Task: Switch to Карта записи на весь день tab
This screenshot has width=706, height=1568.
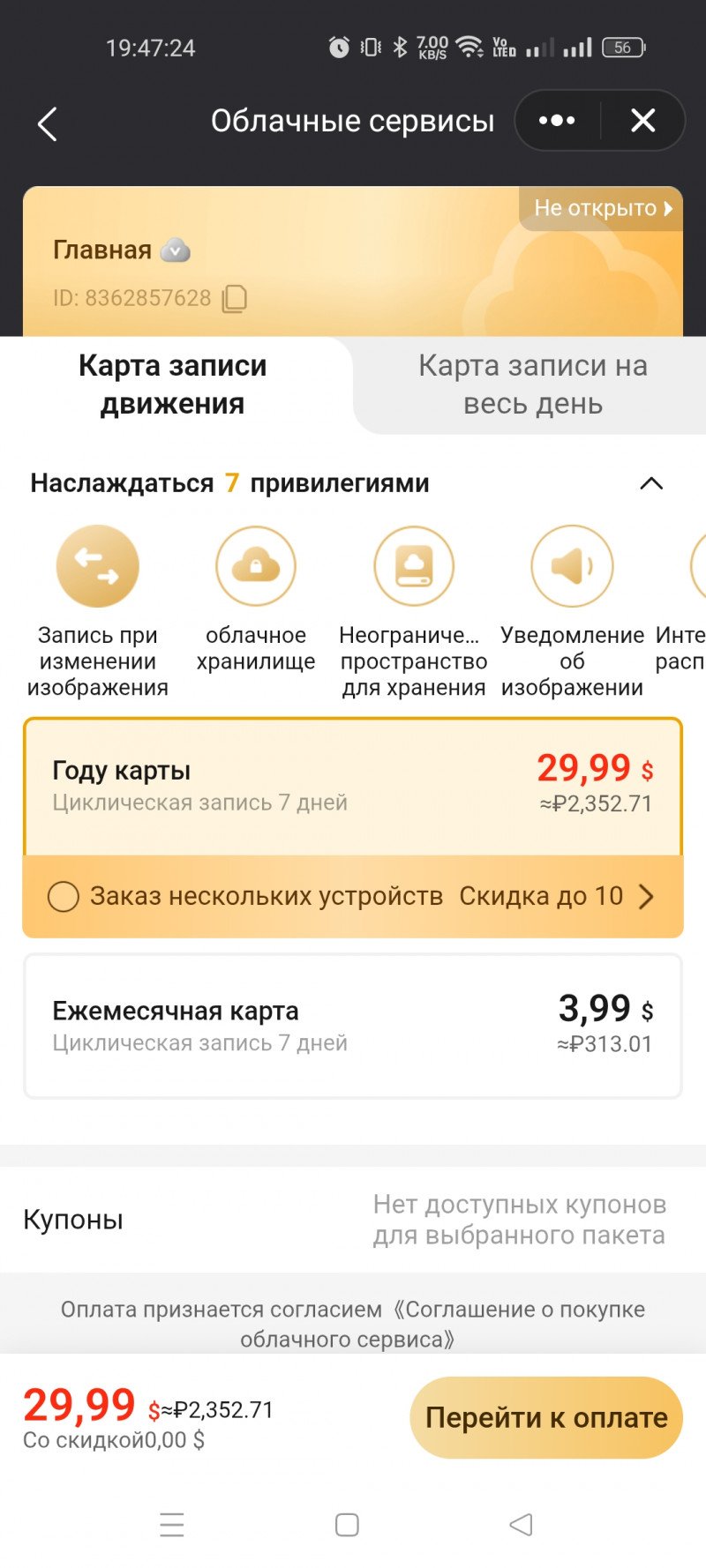Action: pos(532,385)
